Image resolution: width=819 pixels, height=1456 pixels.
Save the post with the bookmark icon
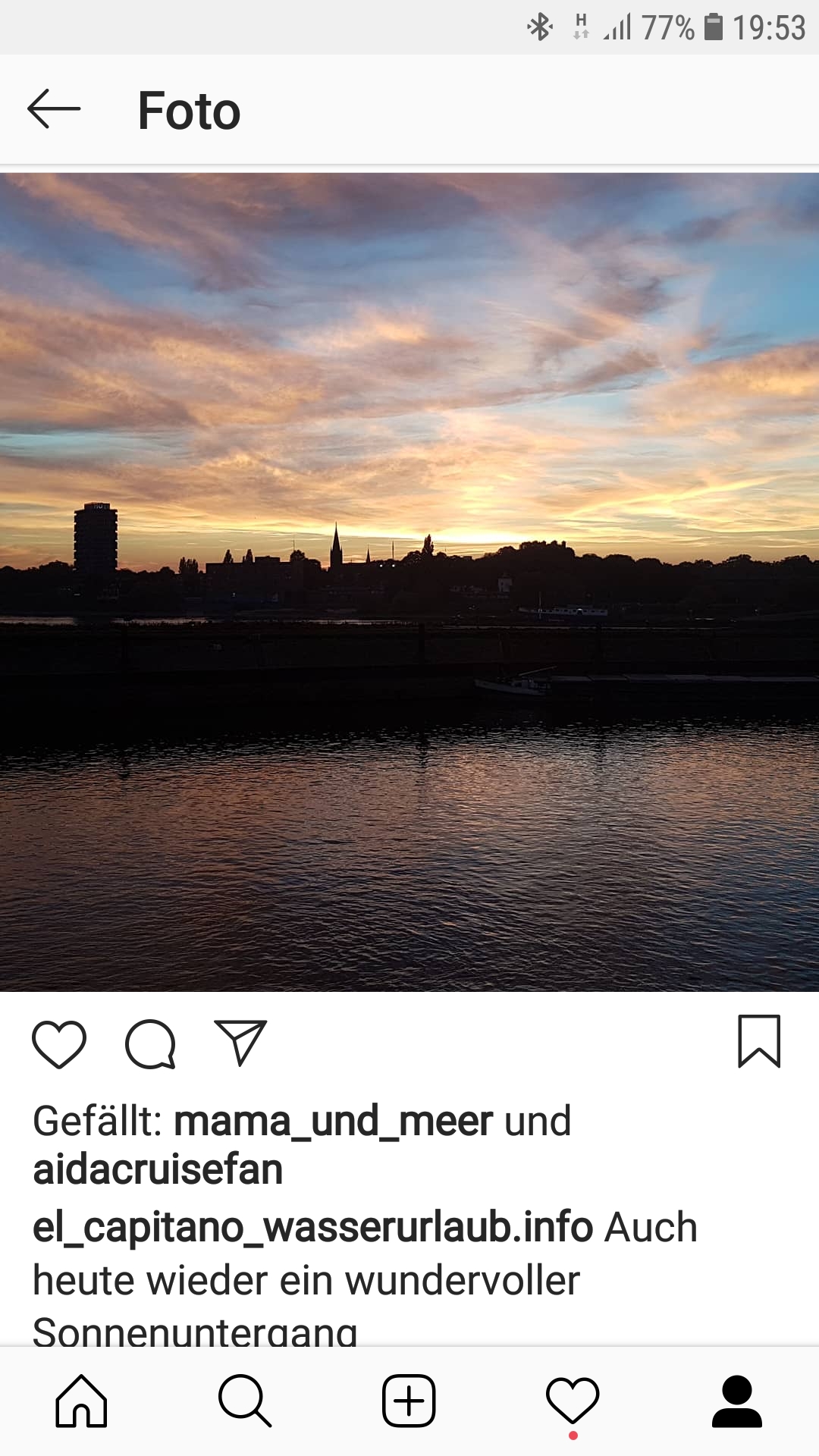tap(759, 1041)
